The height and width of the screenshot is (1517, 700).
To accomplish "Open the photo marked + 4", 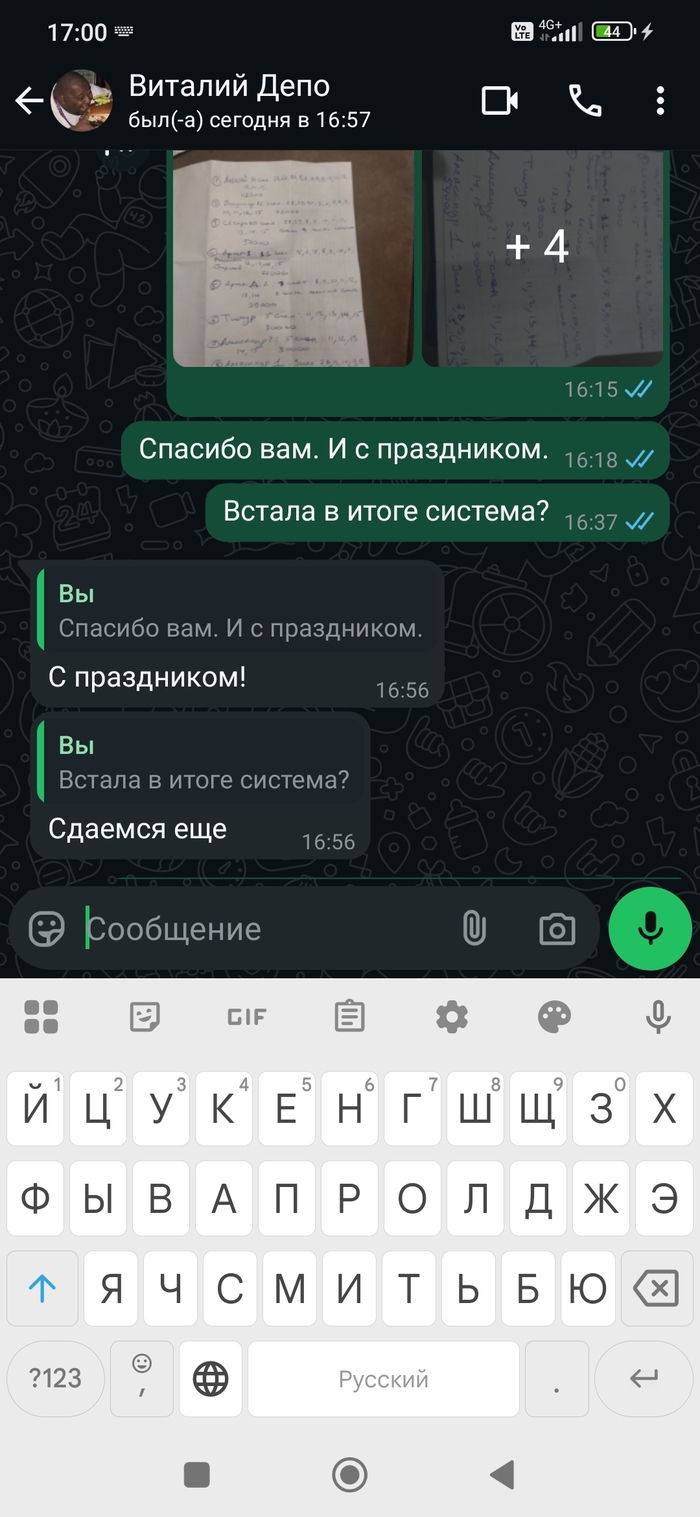I will click(543, 258).
